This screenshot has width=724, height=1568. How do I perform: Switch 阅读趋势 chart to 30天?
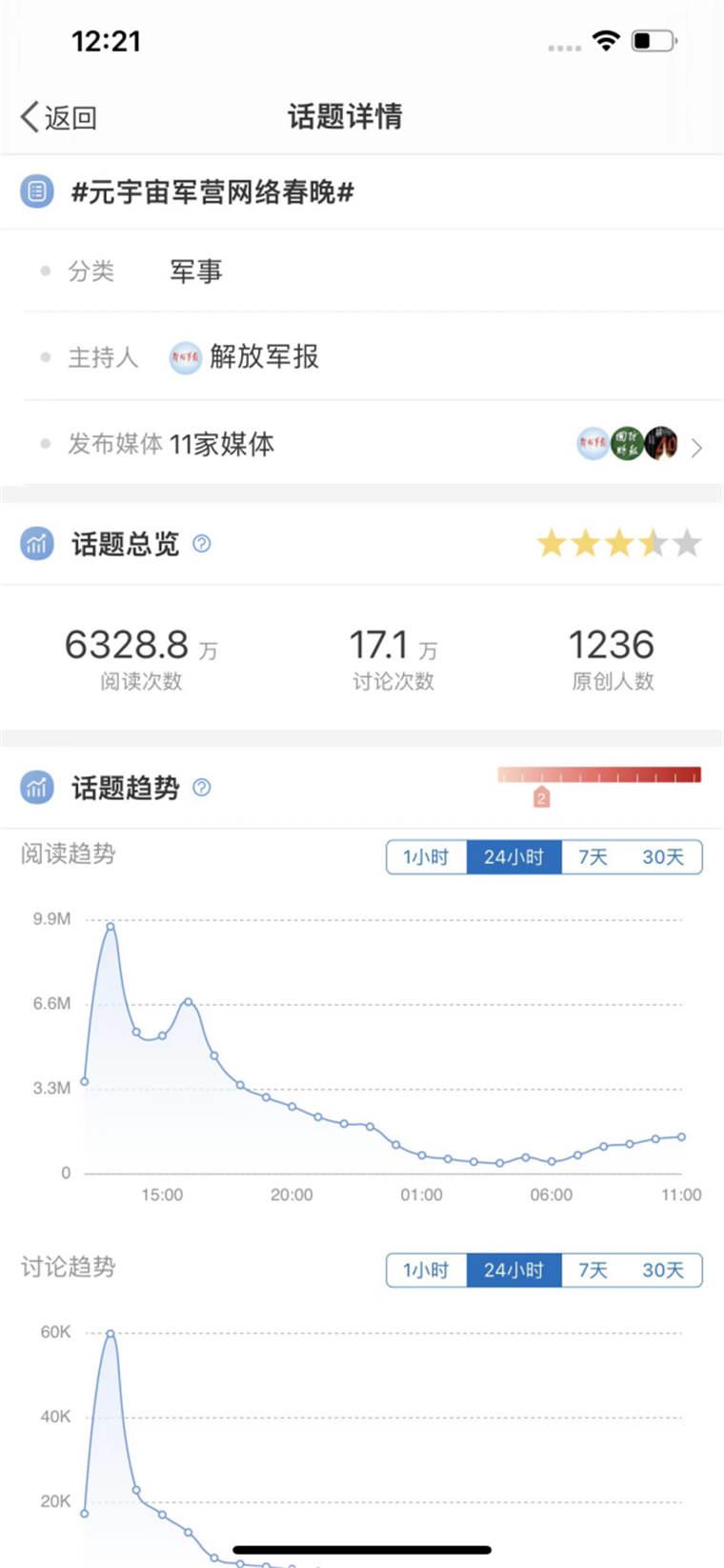pos(663,857)
